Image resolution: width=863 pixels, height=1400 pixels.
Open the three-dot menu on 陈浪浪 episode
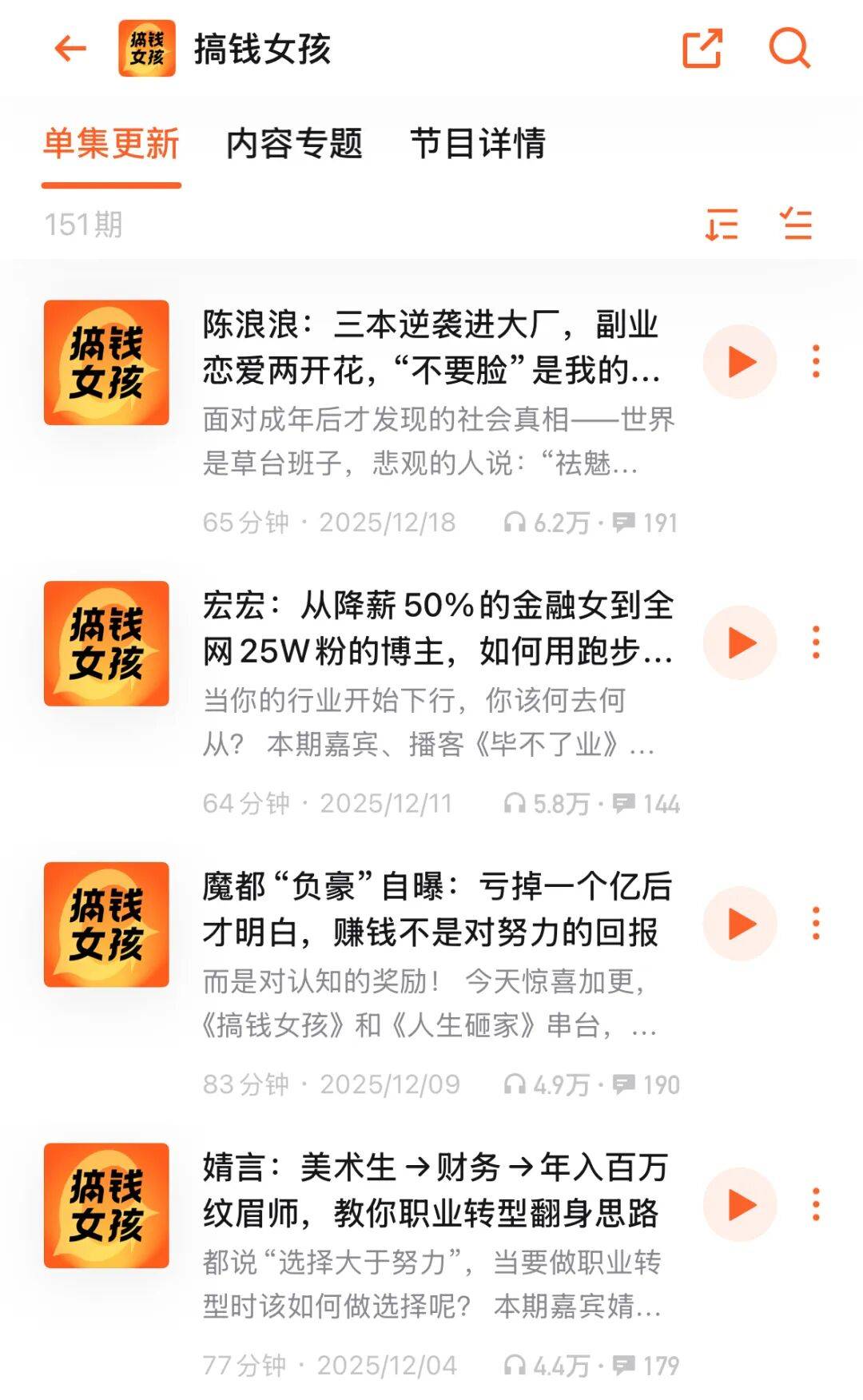tap(816, 360)
